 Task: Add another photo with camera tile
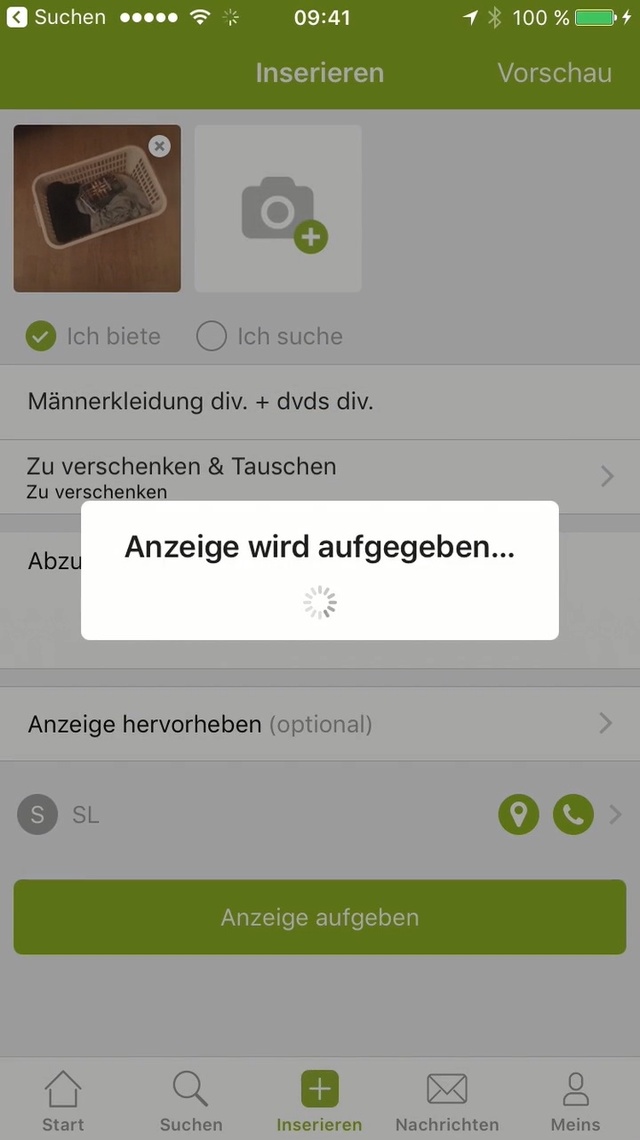tap(278, 209)
